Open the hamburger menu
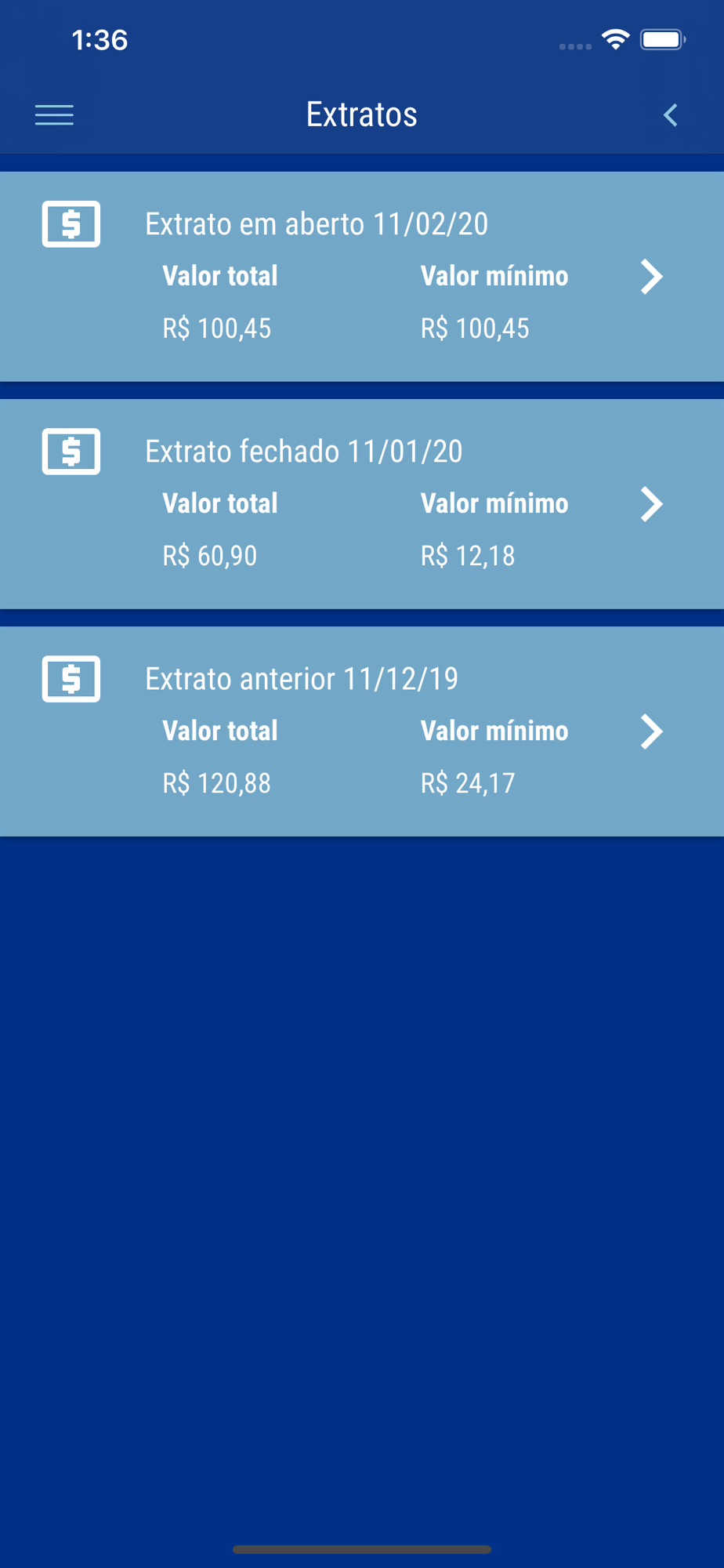Screen dimensions: 724x1568 click(54, 115)
